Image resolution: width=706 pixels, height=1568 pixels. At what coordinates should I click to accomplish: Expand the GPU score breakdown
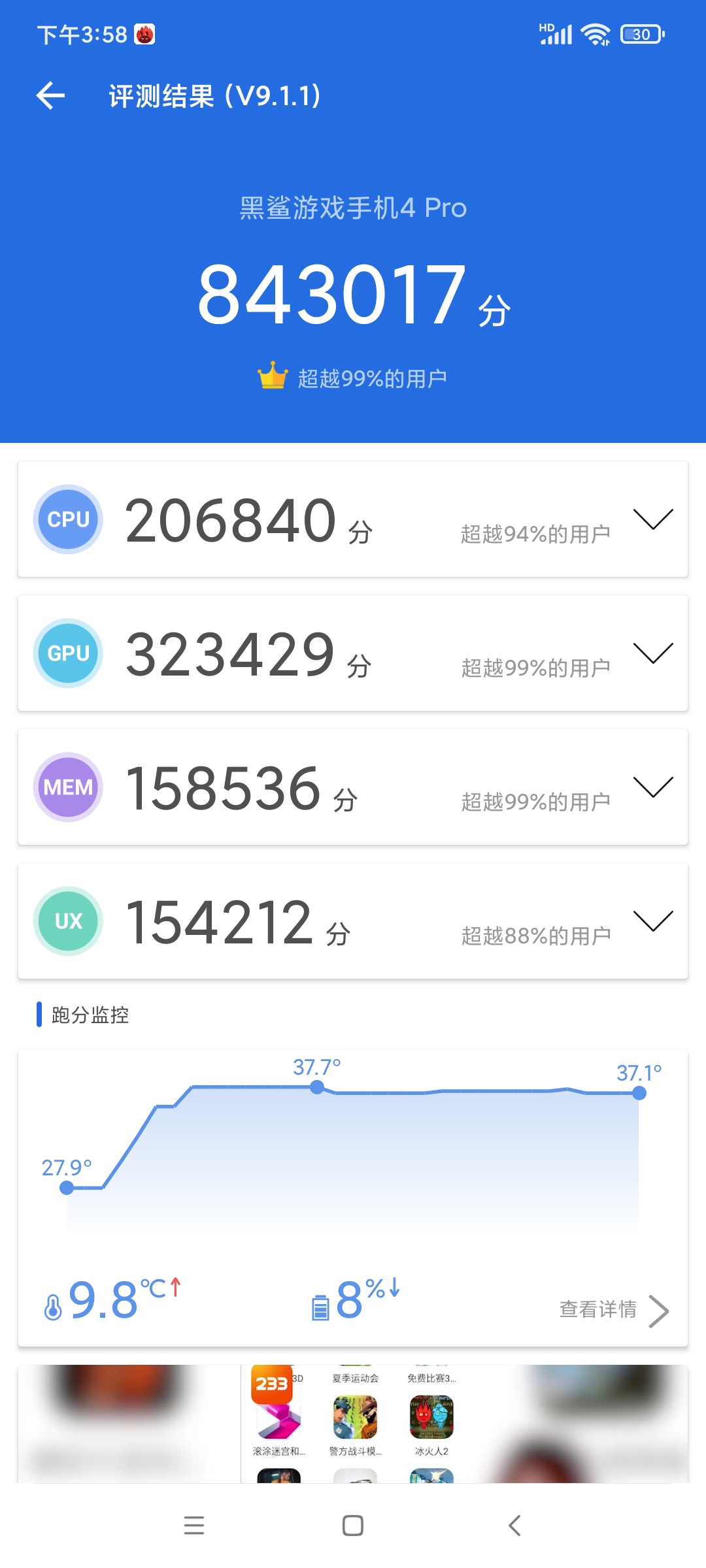pyautogui.click(x=652, y=653)
